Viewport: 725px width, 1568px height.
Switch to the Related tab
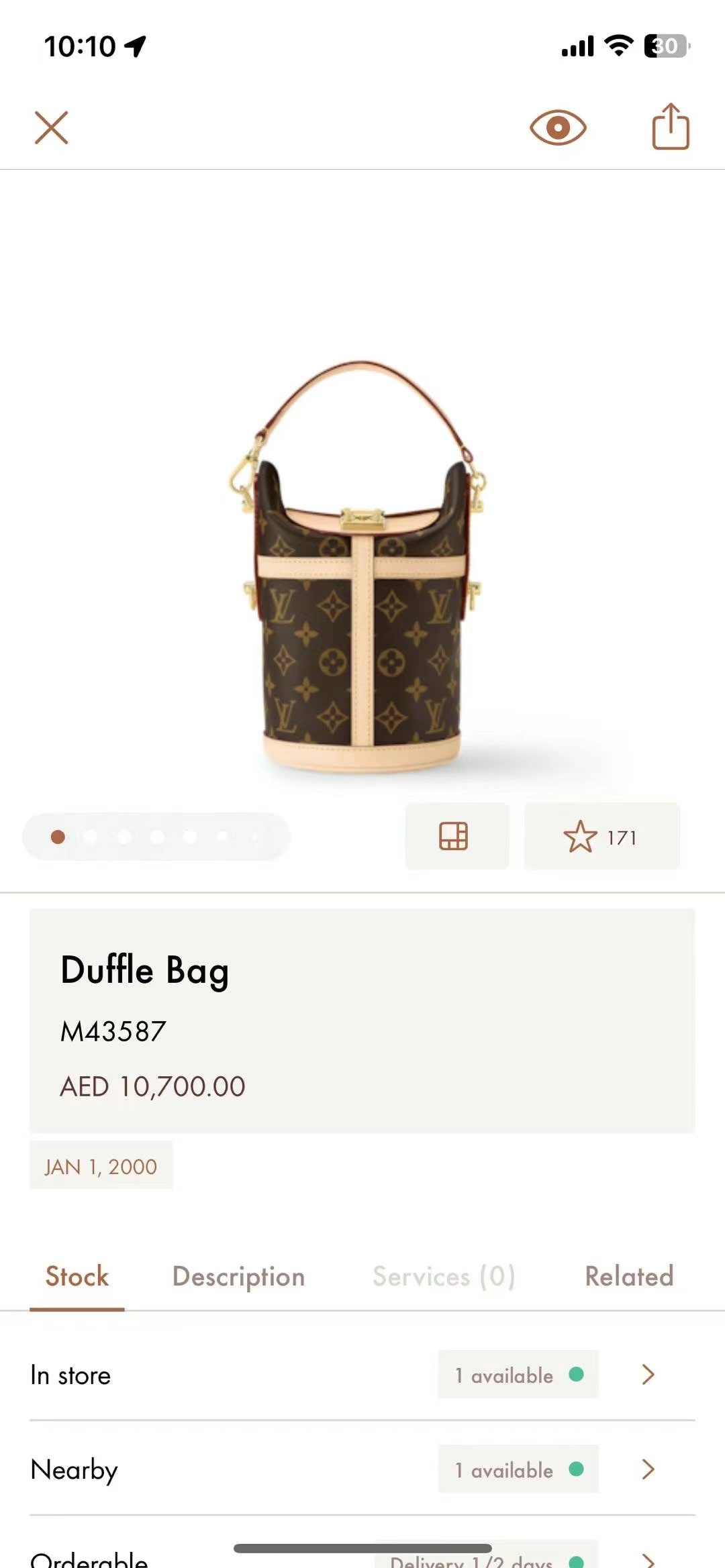point(629,1277)
